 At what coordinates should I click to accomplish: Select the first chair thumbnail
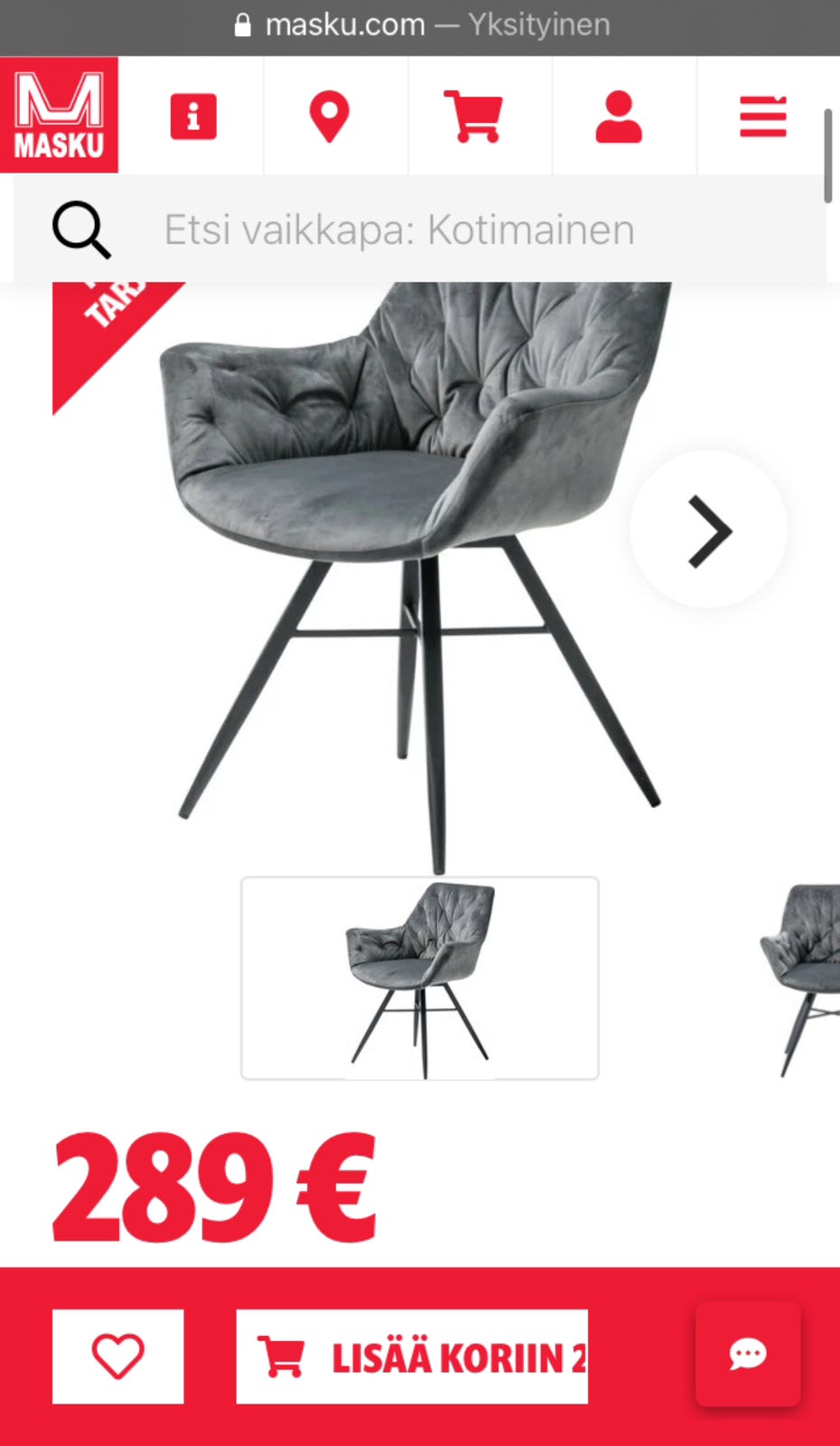[x=420, y=978]
